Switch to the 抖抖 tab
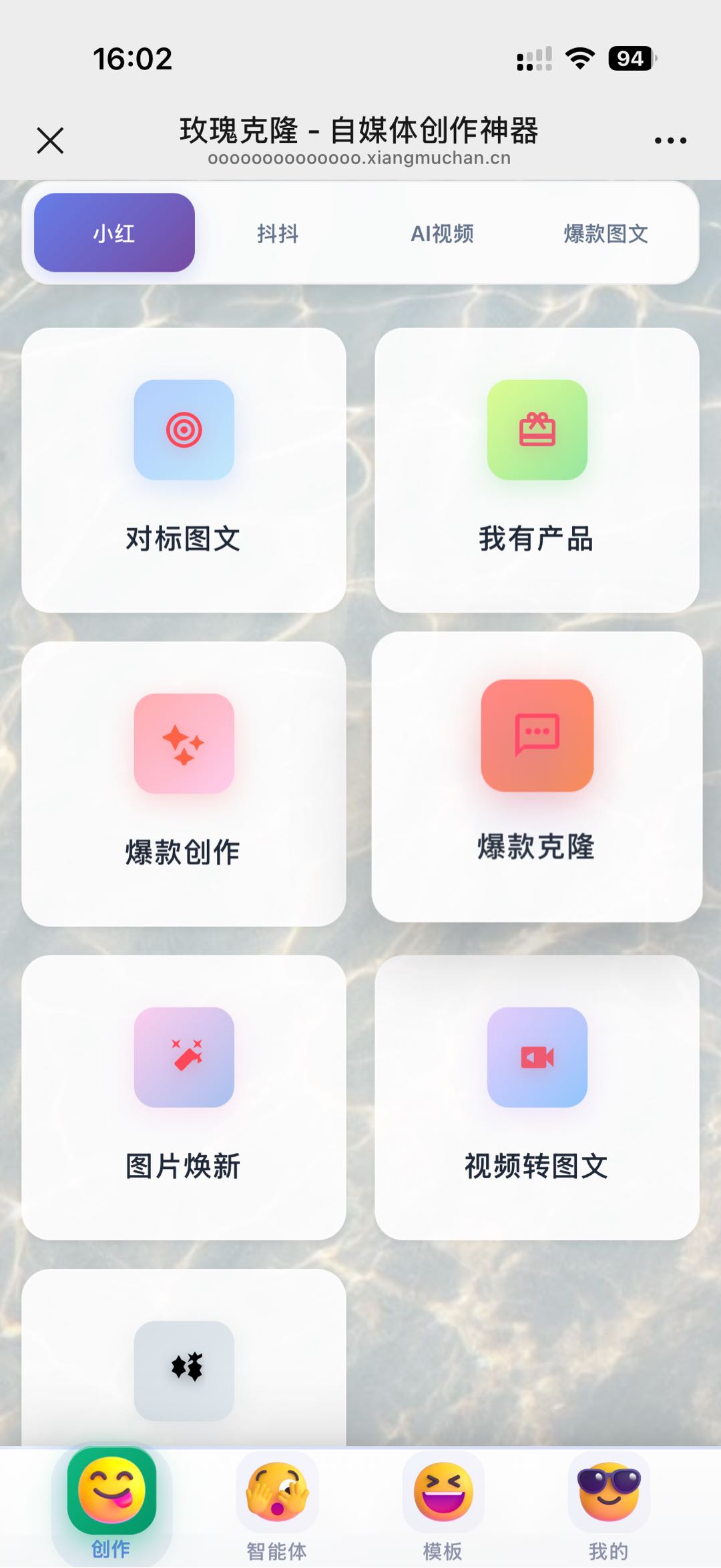721x1568 pixels. [x=277, y=234]
